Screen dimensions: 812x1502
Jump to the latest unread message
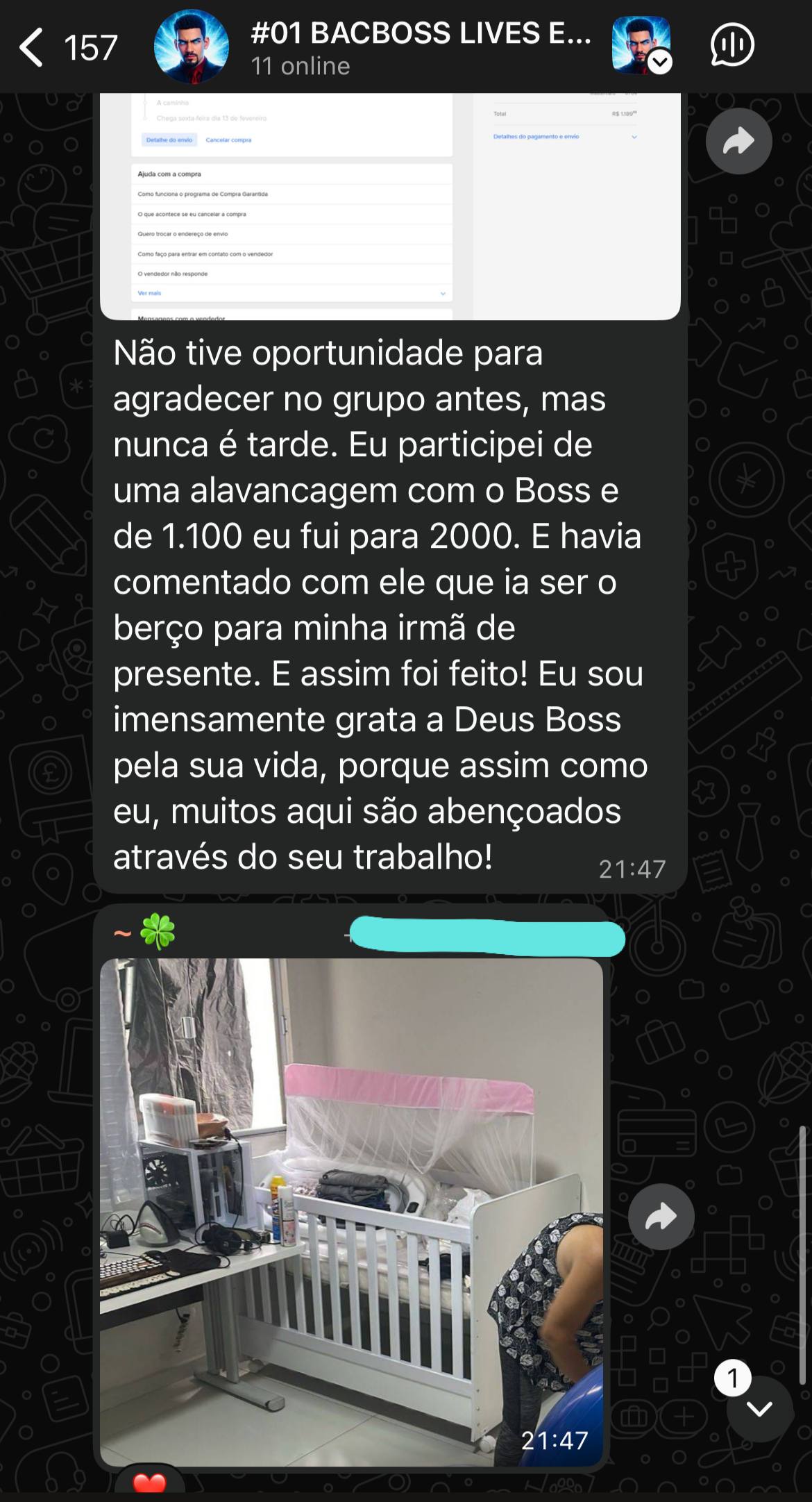click(x=759, y=1409)
